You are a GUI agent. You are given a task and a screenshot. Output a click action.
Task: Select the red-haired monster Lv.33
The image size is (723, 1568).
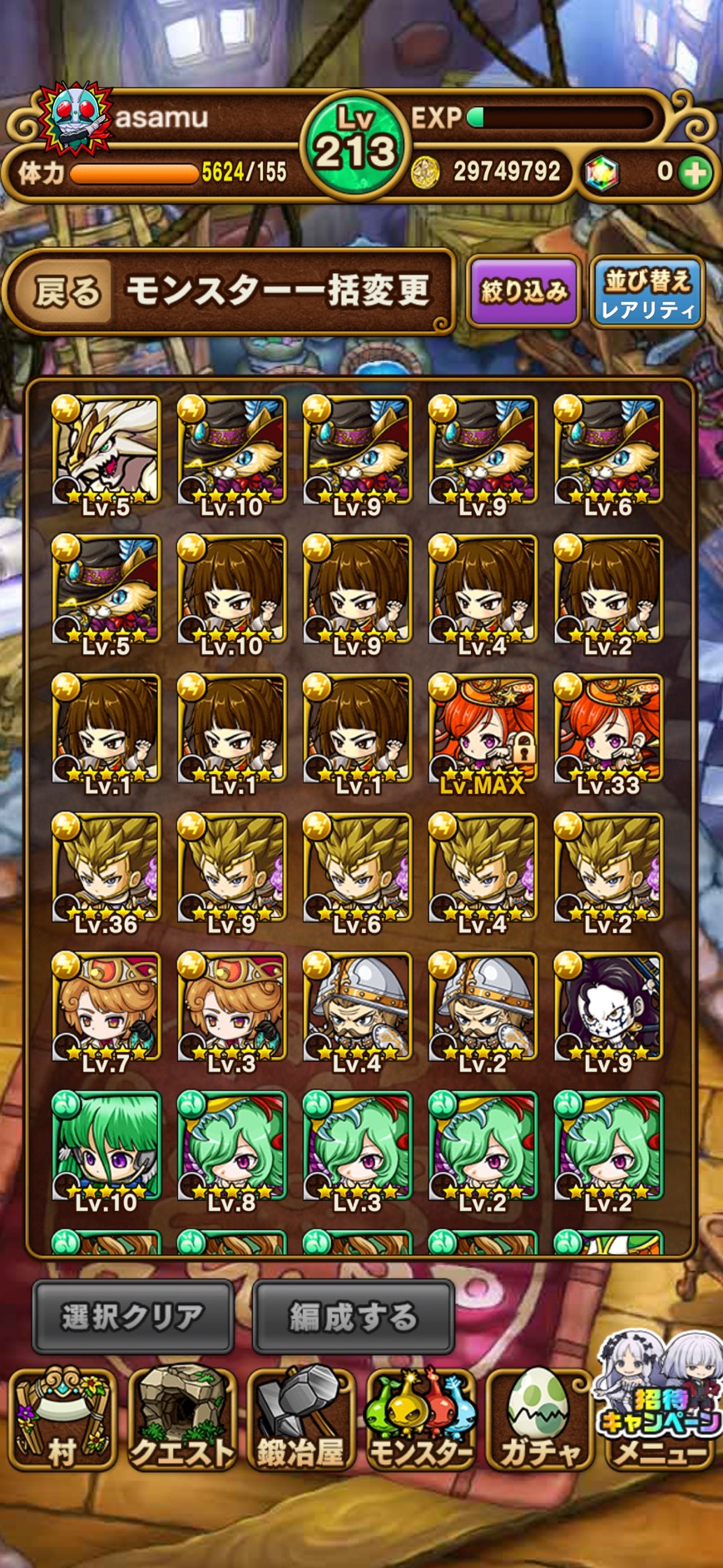click(x=608, y=728)
